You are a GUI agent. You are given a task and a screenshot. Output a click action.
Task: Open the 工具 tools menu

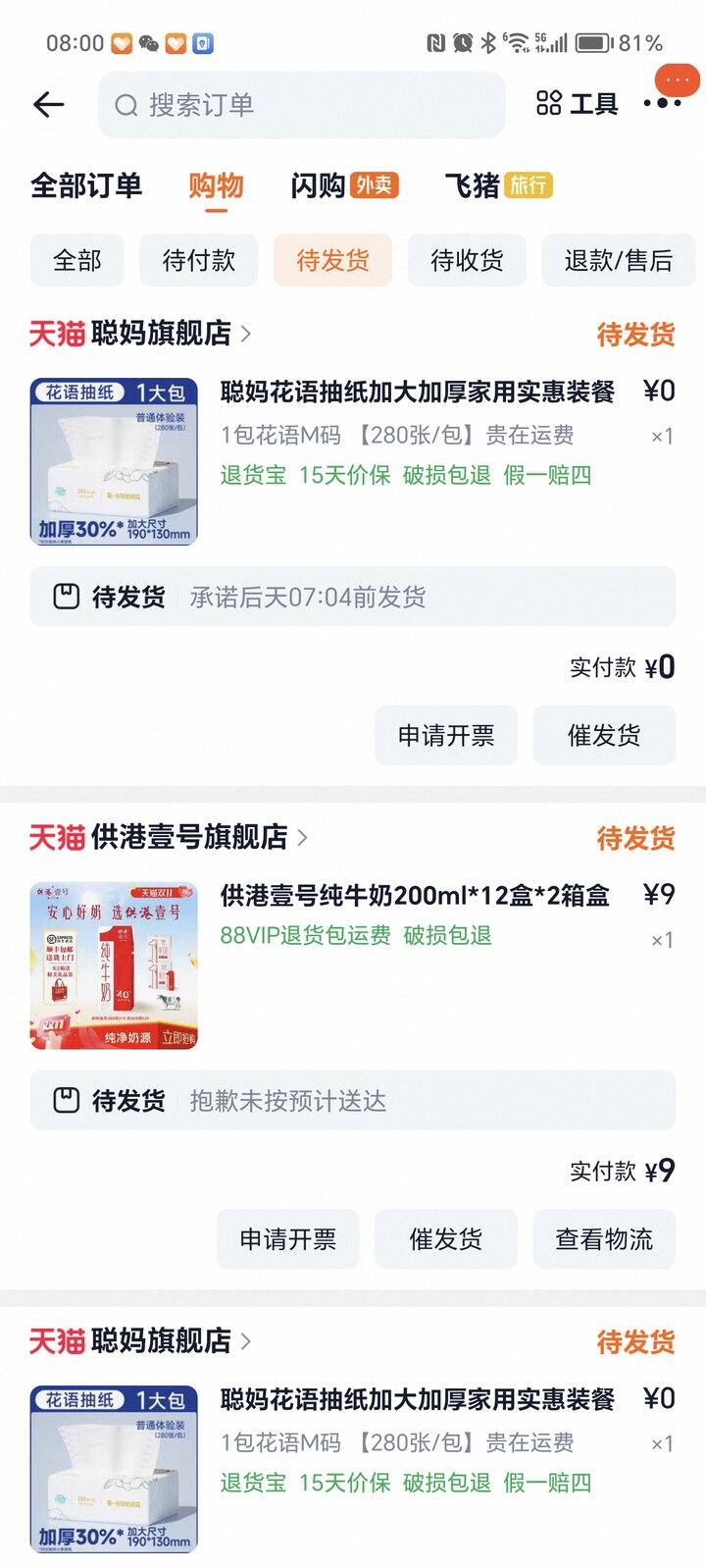point(578,103)
